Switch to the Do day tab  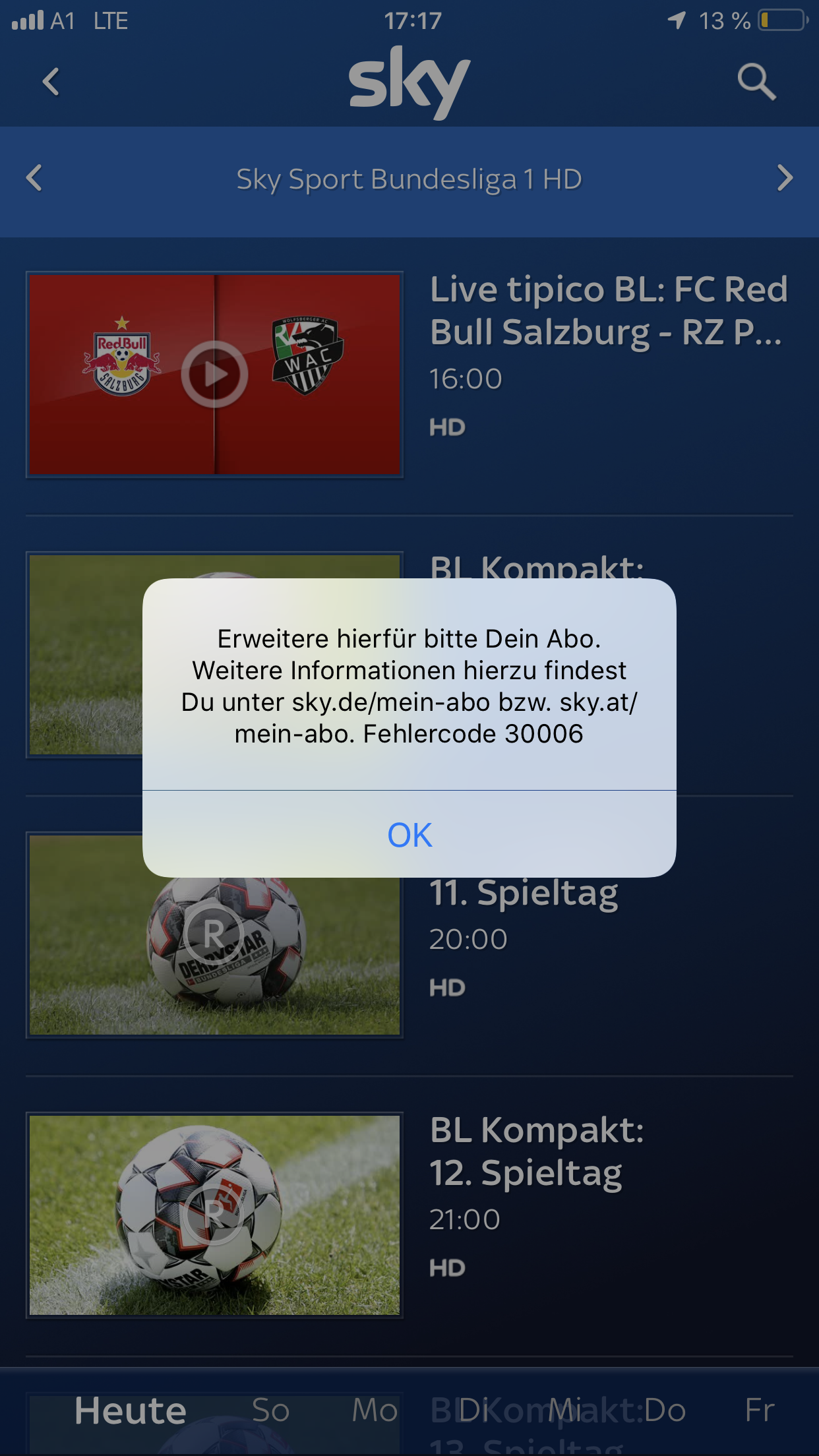pyautogui.click(x=665, y=1411)
